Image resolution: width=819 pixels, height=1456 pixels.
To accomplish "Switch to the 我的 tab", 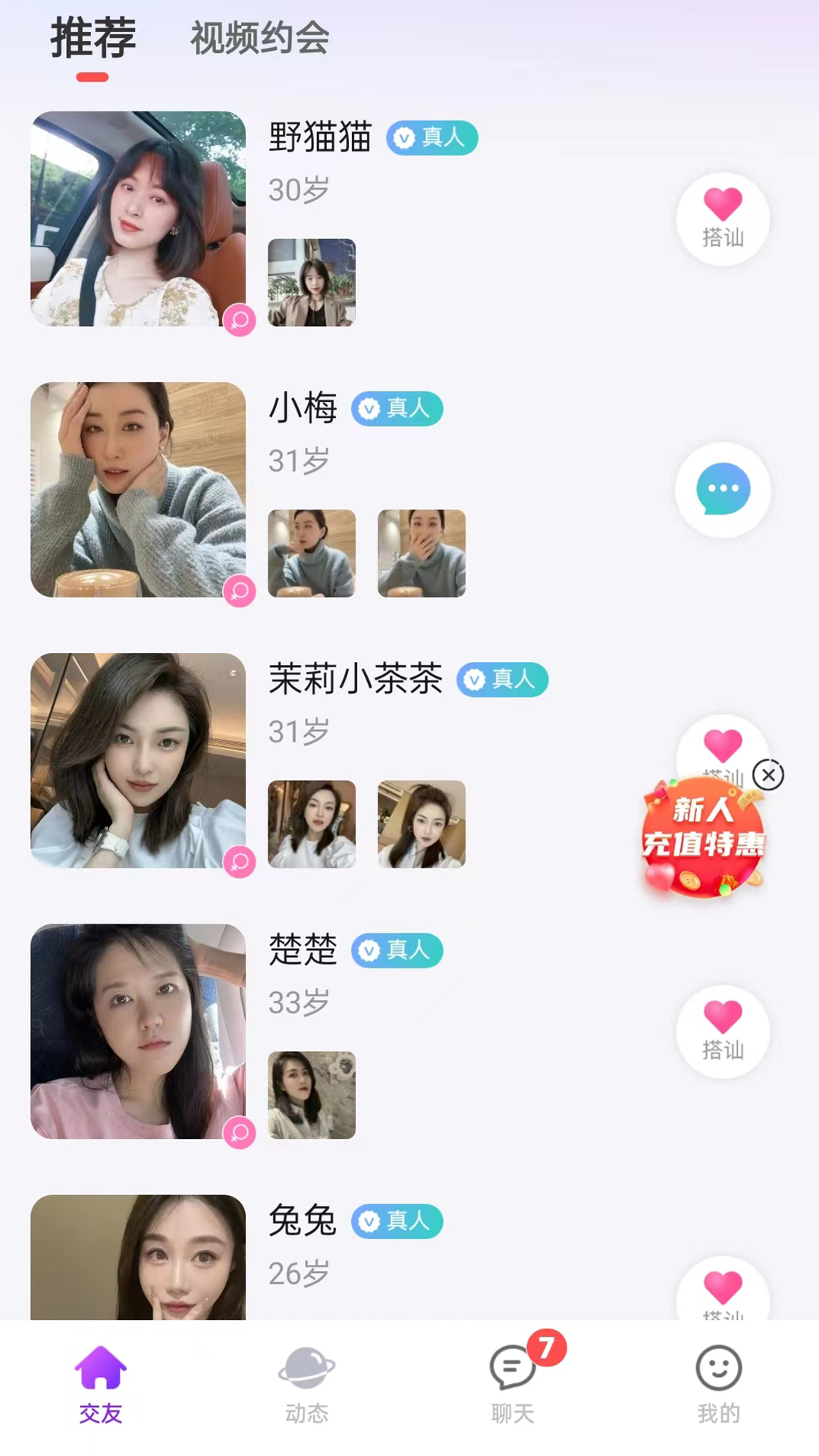I will click(718, 1385).
